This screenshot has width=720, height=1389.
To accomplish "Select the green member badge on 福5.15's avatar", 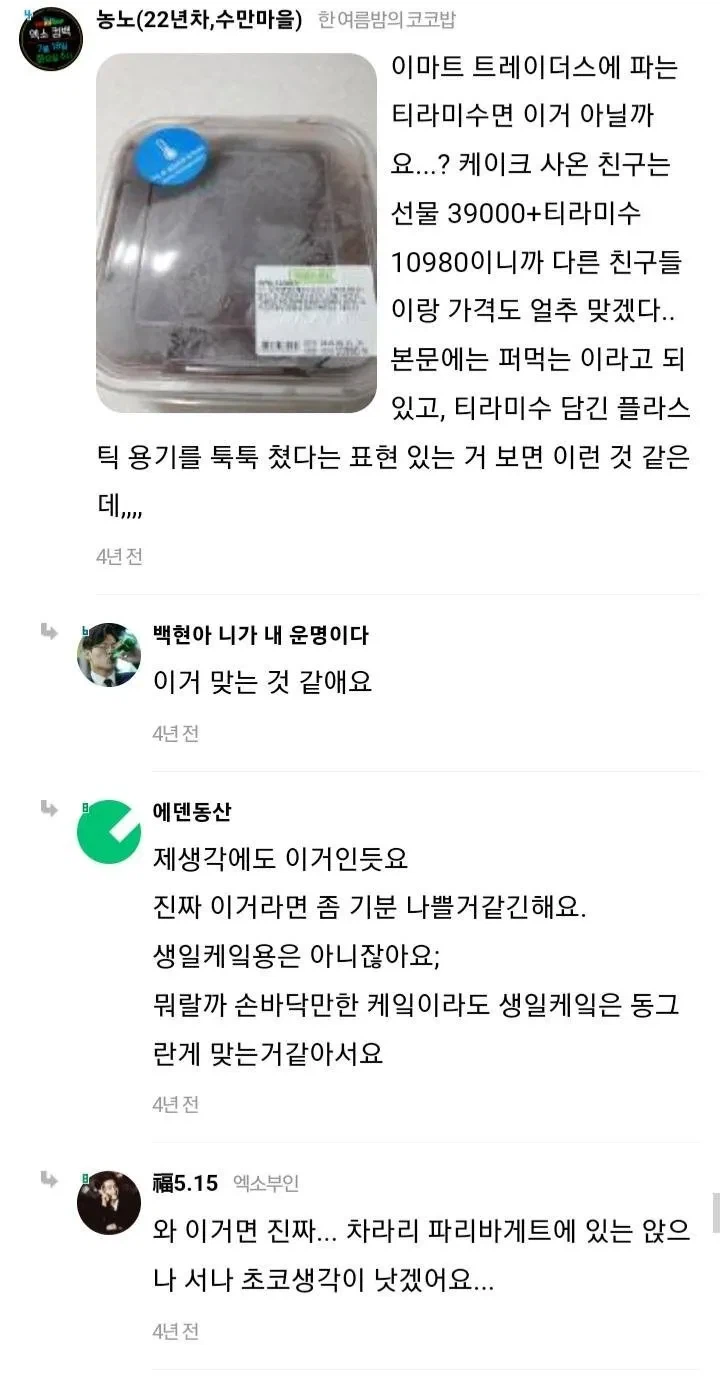I will click(83, 1180).
